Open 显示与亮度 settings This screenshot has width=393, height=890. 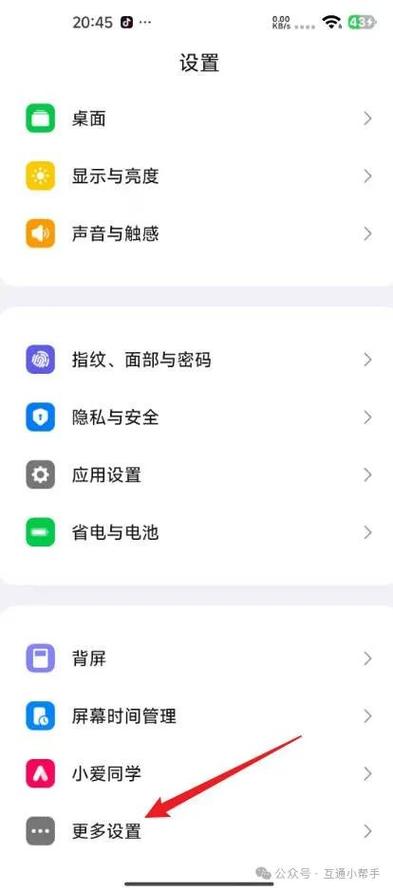click(196, 177)
